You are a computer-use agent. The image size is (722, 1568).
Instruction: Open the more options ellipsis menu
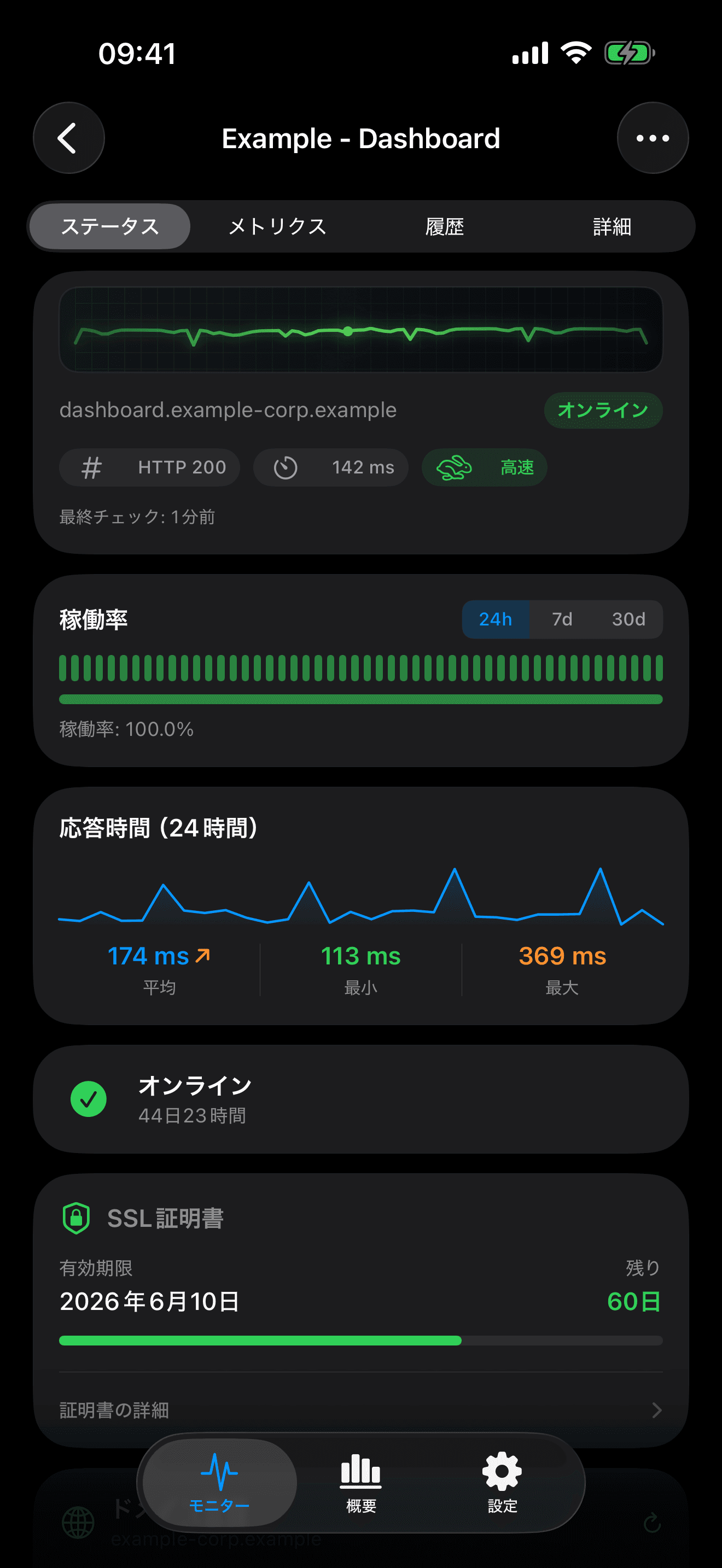pos(653,138)
